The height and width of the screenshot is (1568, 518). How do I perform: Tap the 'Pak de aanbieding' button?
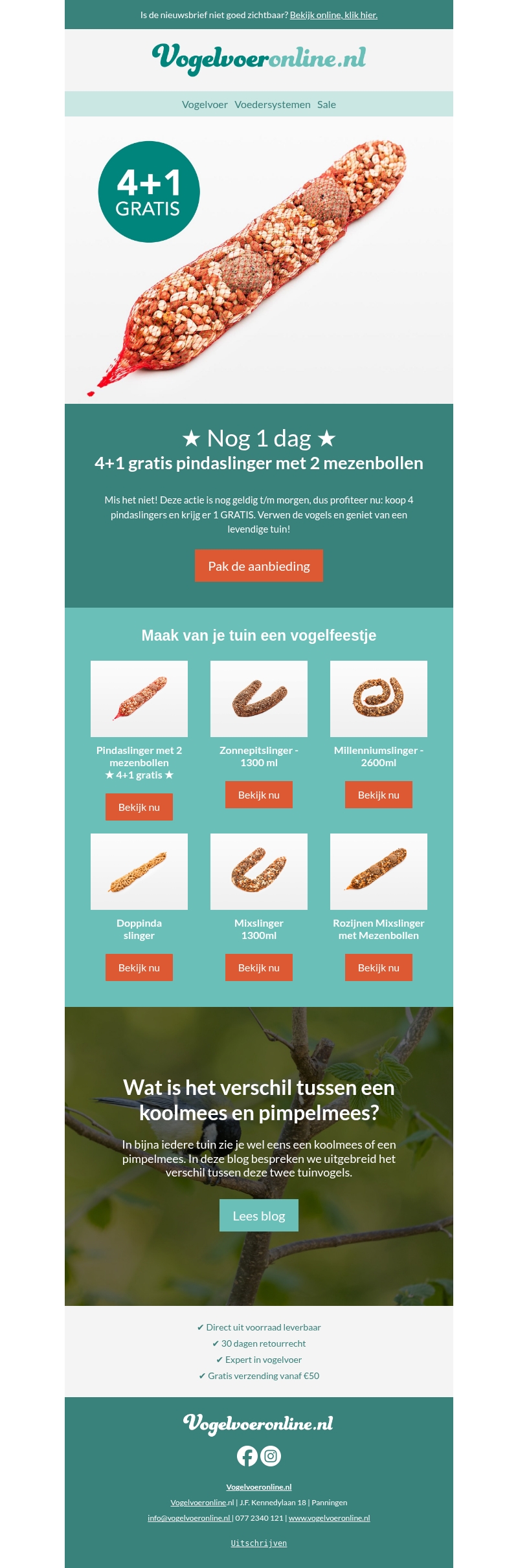tap(259, 566)
